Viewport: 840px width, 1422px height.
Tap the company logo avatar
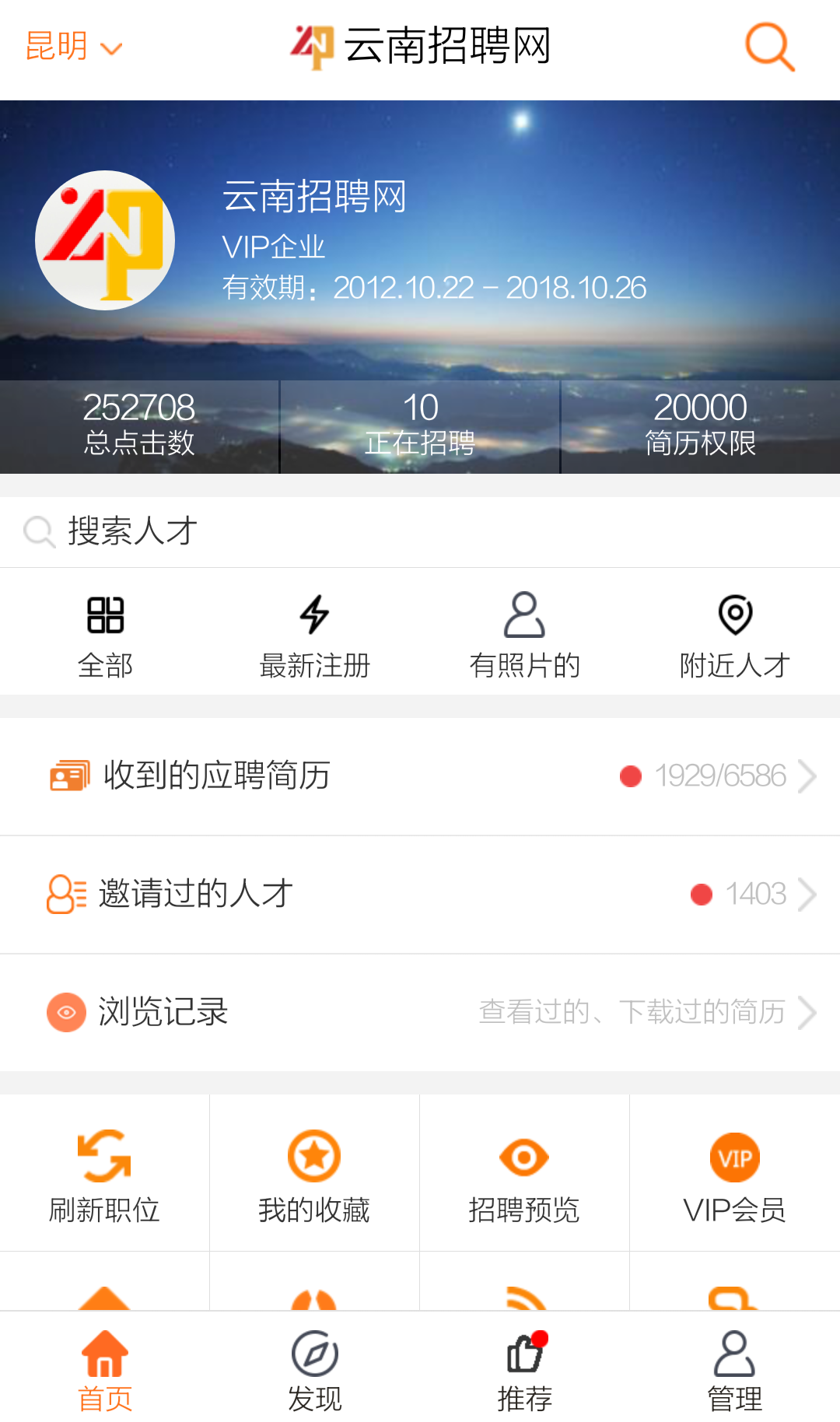pos(105,240)
